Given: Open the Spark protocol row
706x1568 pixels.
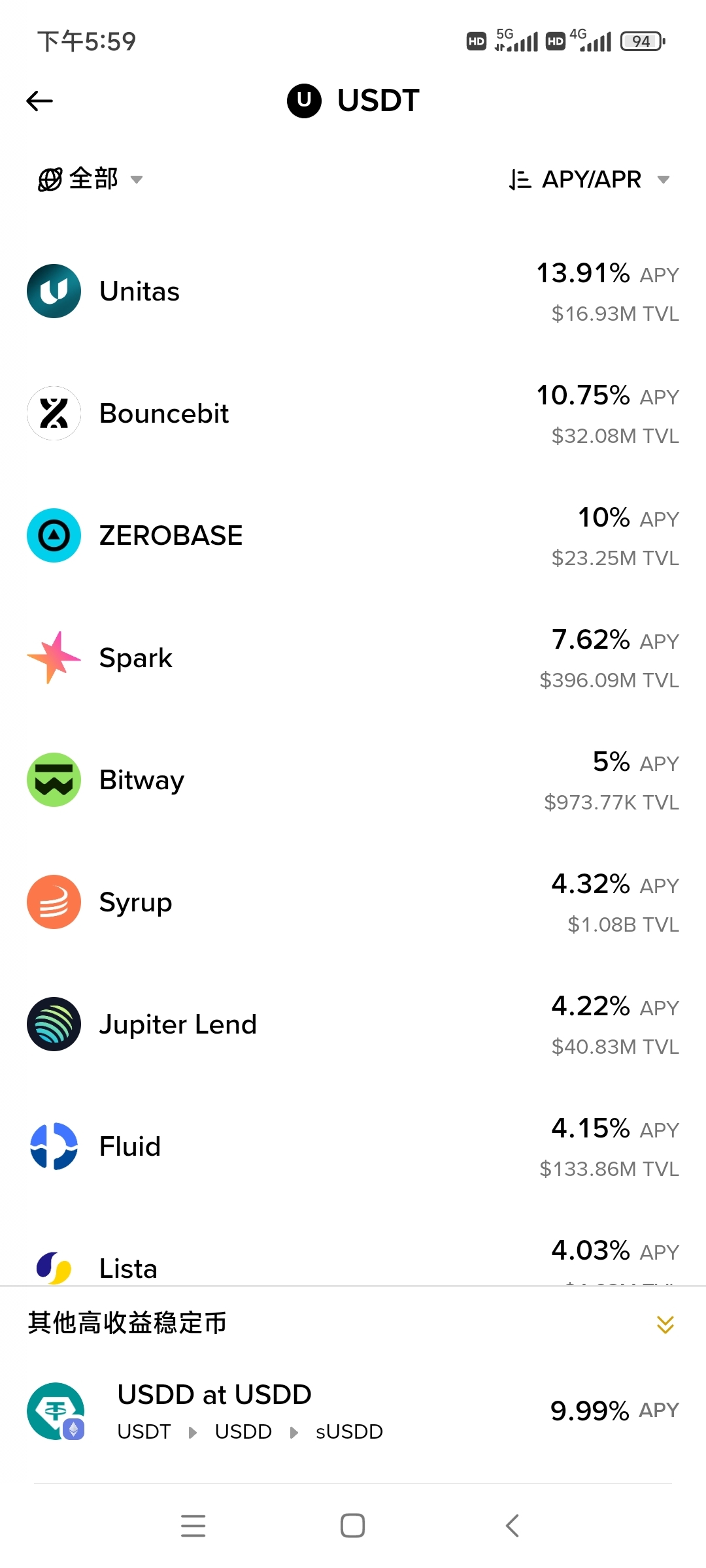Looking at the screenshot, I should [353, 658].
